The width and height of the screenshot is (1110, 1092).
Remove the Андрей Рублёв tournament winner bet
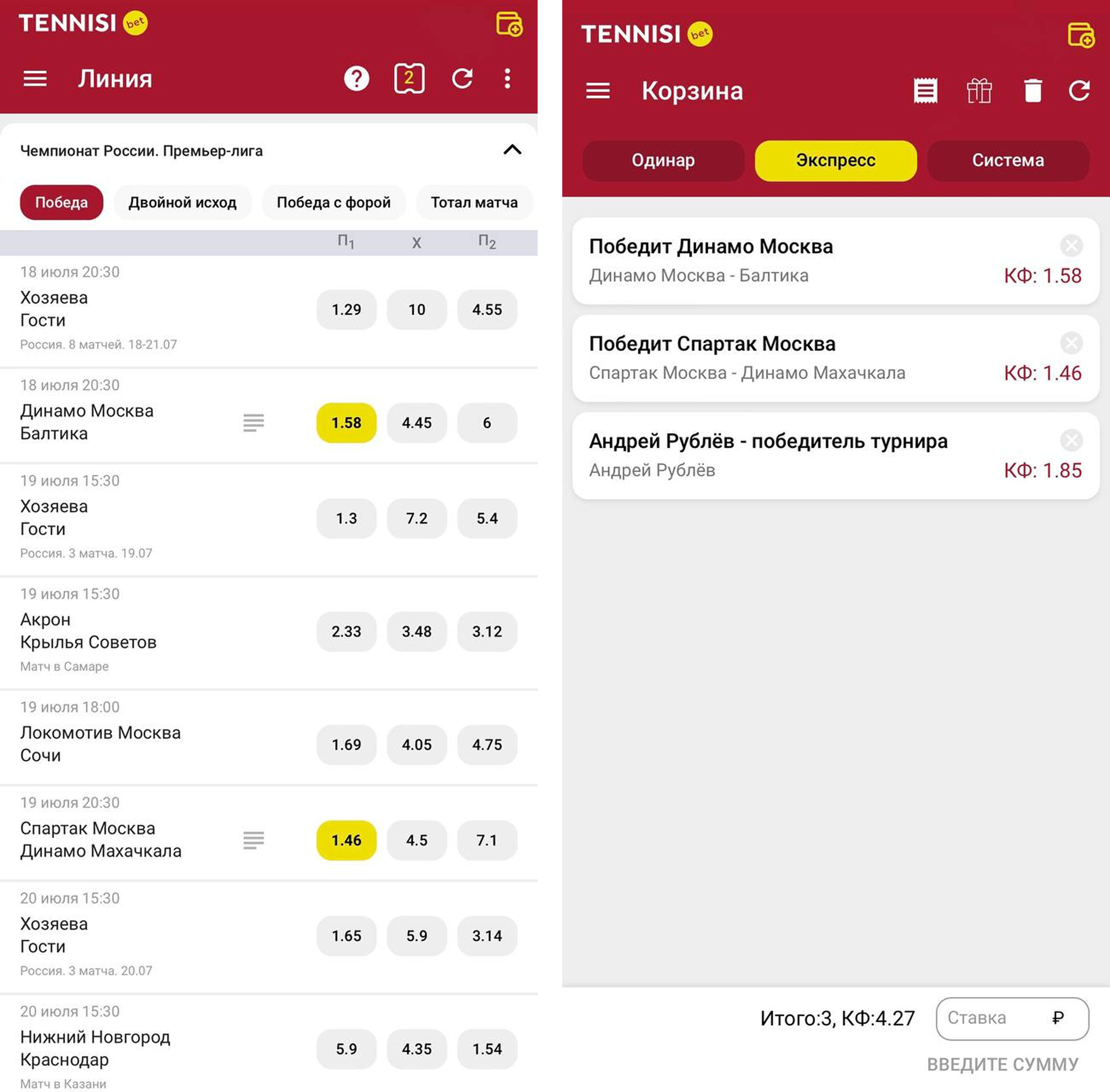[x=1071, y=440]
